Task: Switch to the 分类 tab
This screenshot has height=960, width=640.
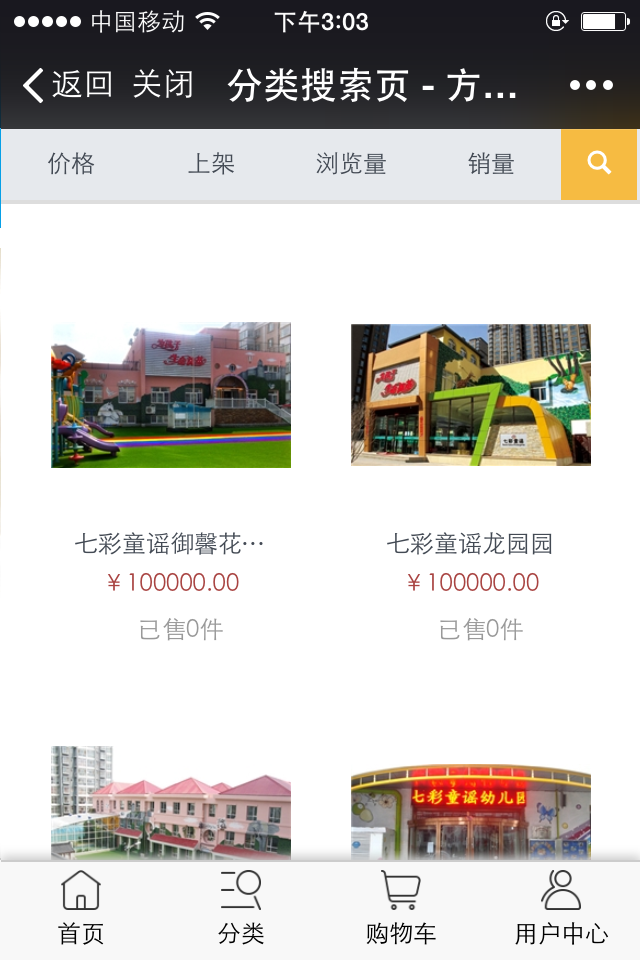Action: (x=241, y=908)
